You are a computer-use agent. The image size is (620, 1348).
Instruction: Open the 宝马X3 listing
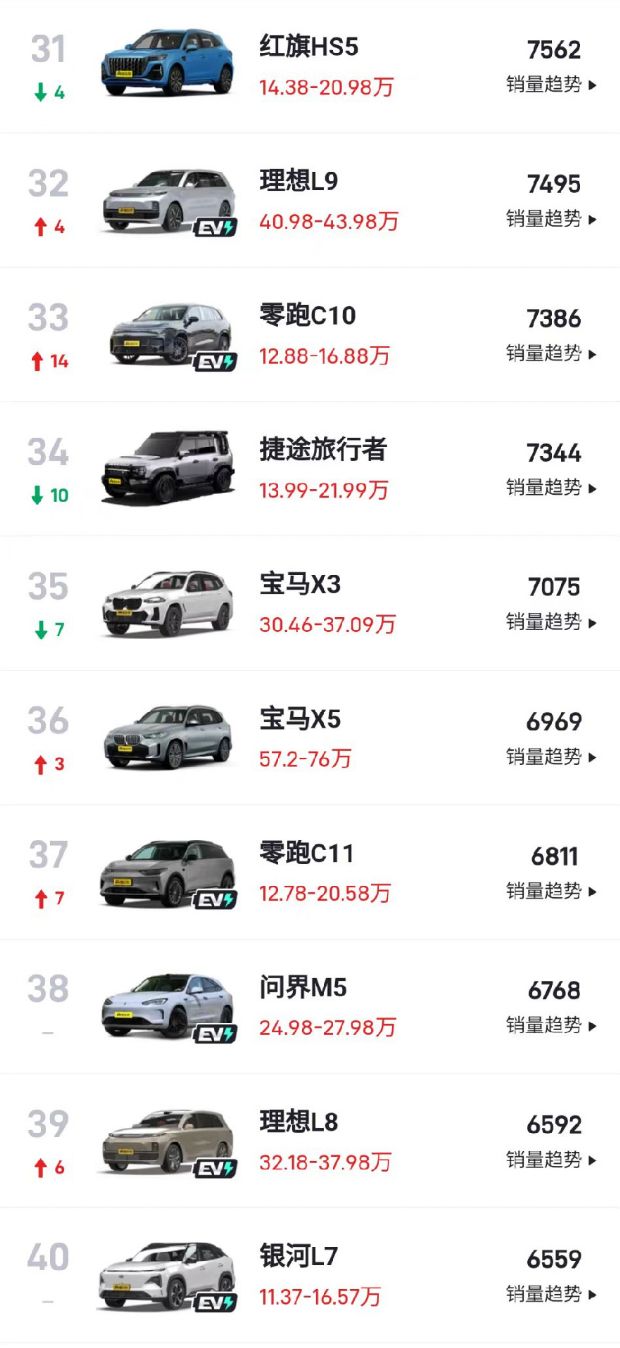pyautogui.click(x=300, y=585)
